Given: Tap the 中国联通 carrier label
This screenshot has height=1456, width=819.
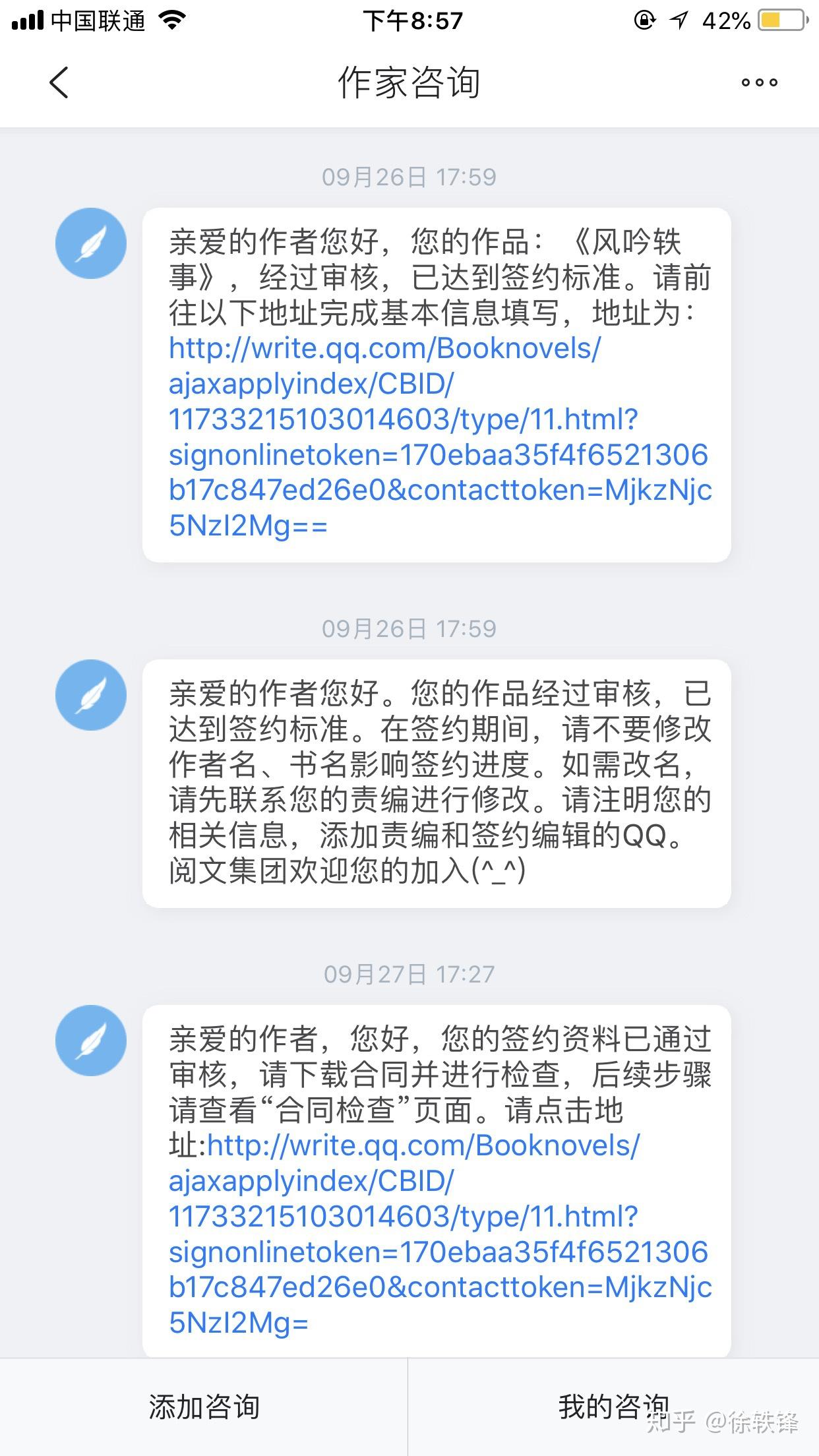Looking at the screenshot, I should coord(99,20).
